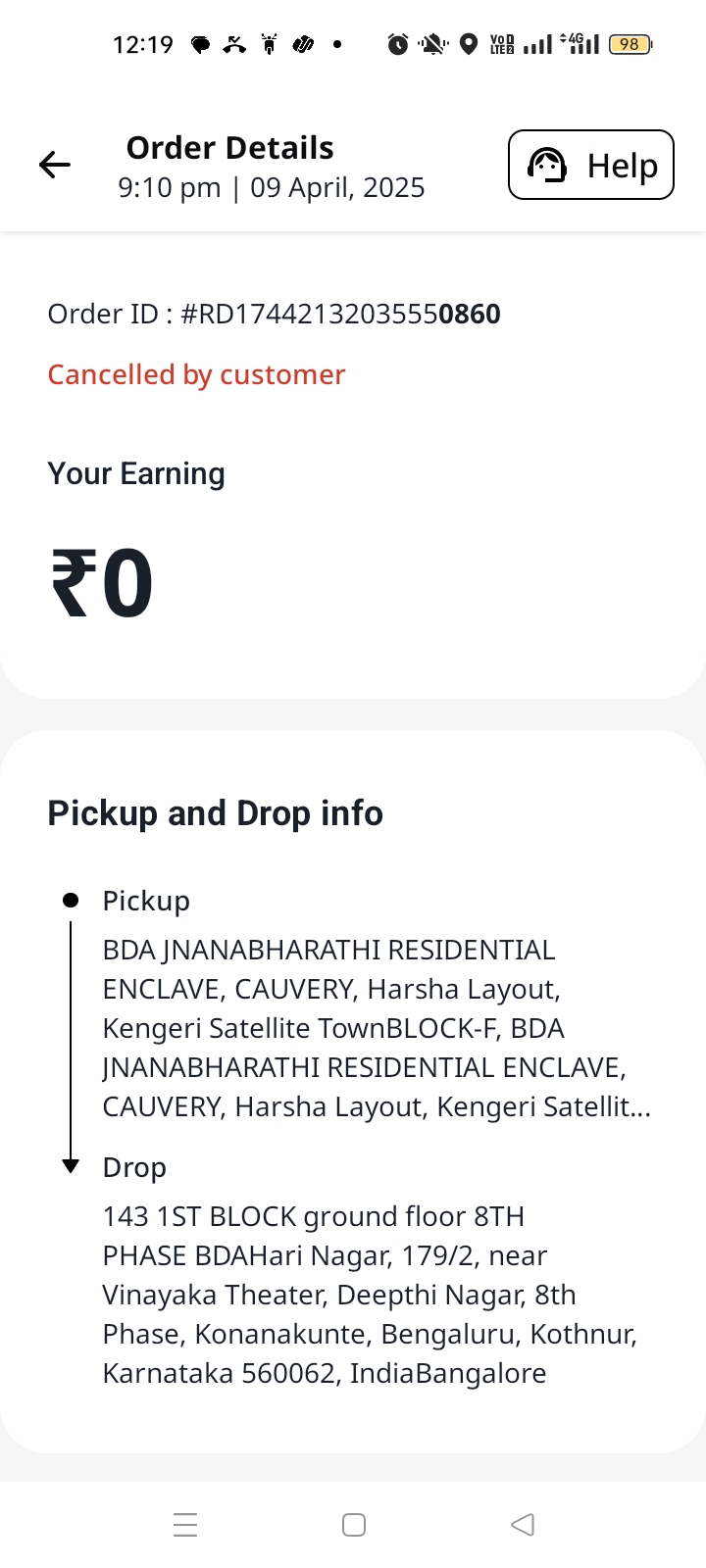Tap the system home button

coord(354,1525)
